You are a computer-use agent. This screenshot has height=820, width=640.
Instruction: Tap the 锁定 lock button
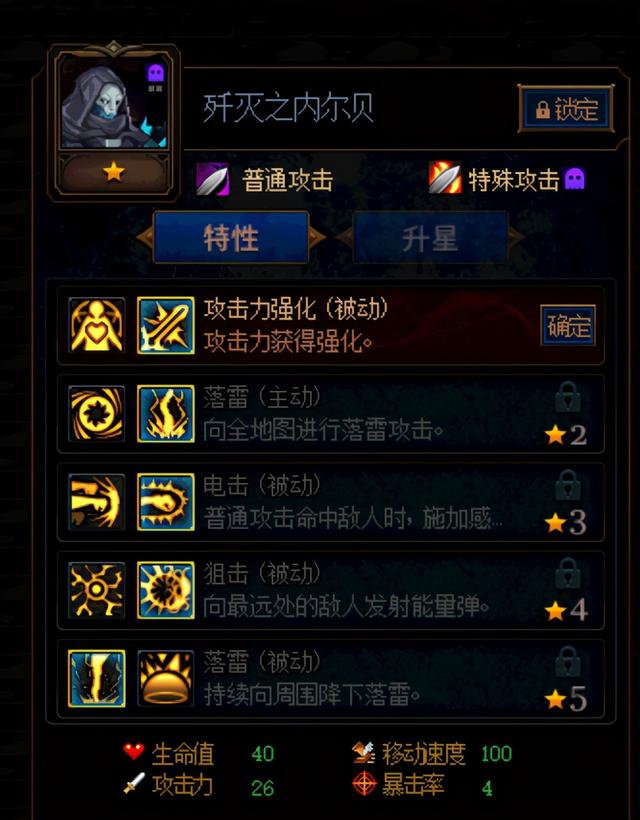[x=565, y=108]
